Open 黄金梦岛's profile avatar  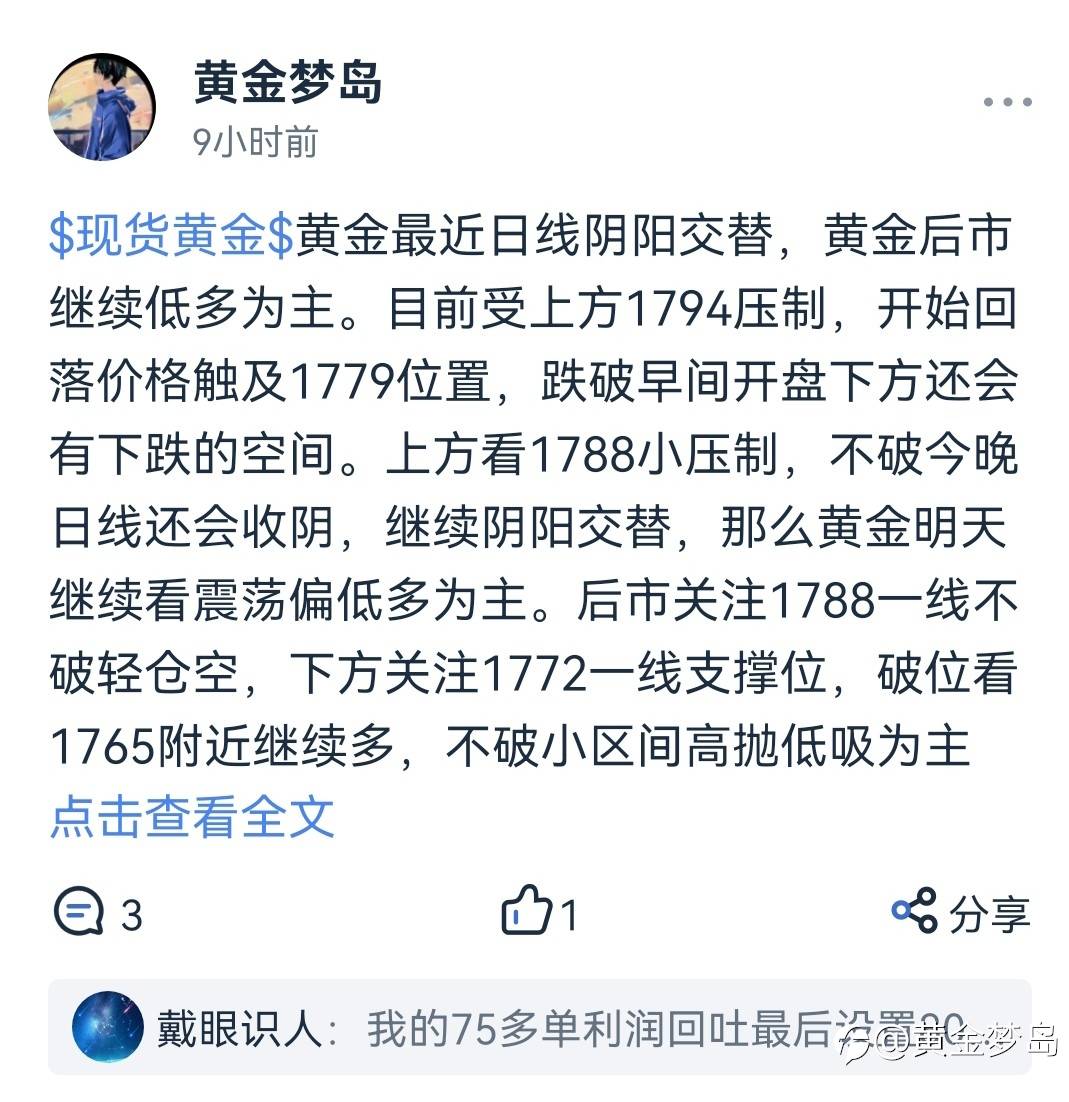pyautogui.click(x=102, y=107)
